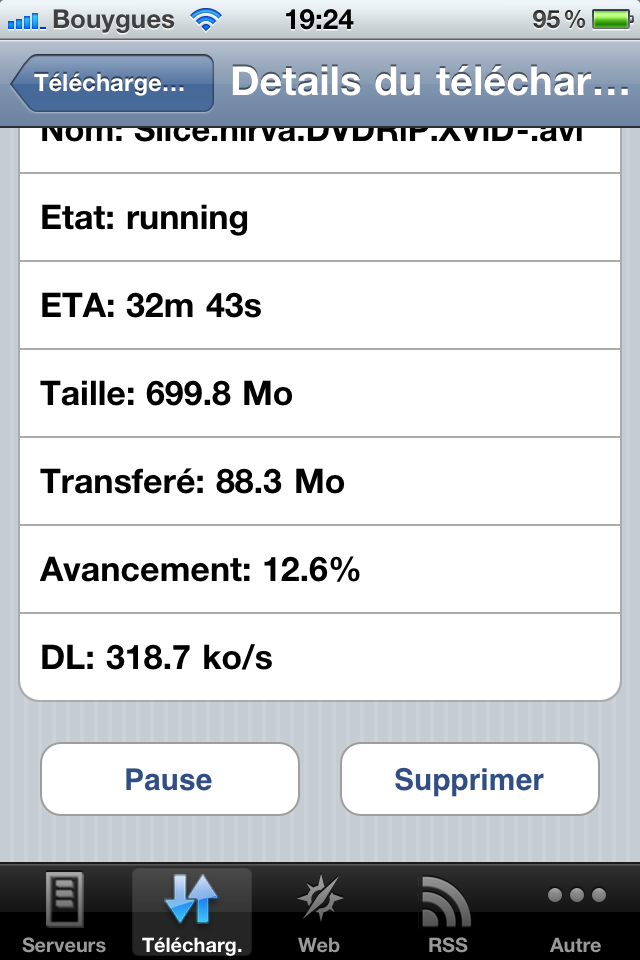Open the Autre tab
The height and width of the screenshot is (960, 640).
[575, 912]
